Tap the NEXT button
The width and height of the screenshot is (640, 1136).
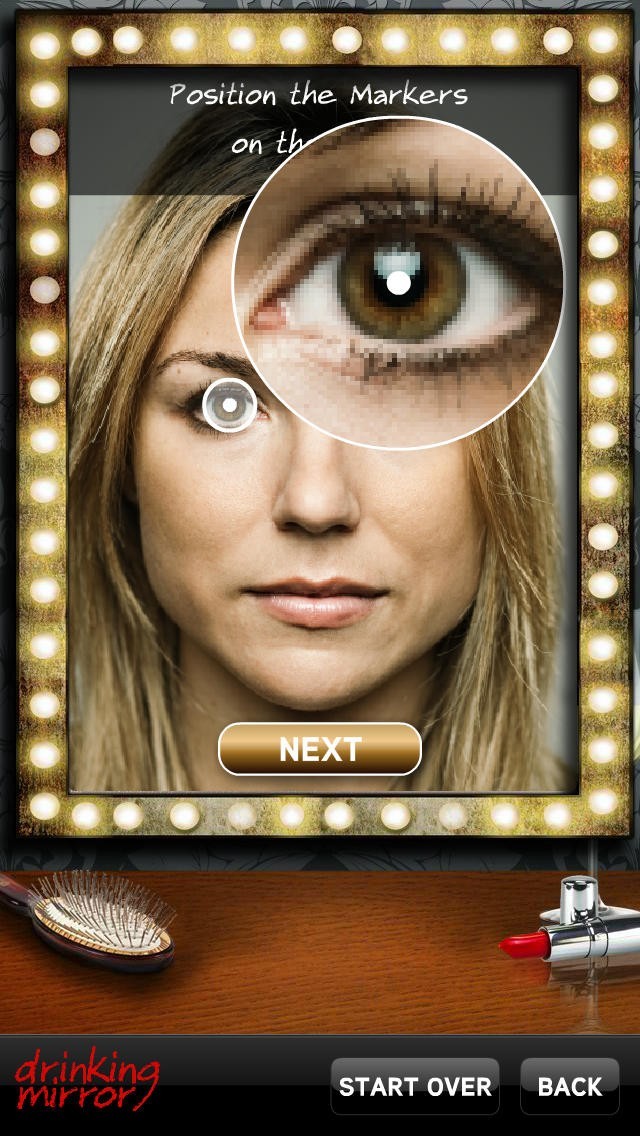320,749
